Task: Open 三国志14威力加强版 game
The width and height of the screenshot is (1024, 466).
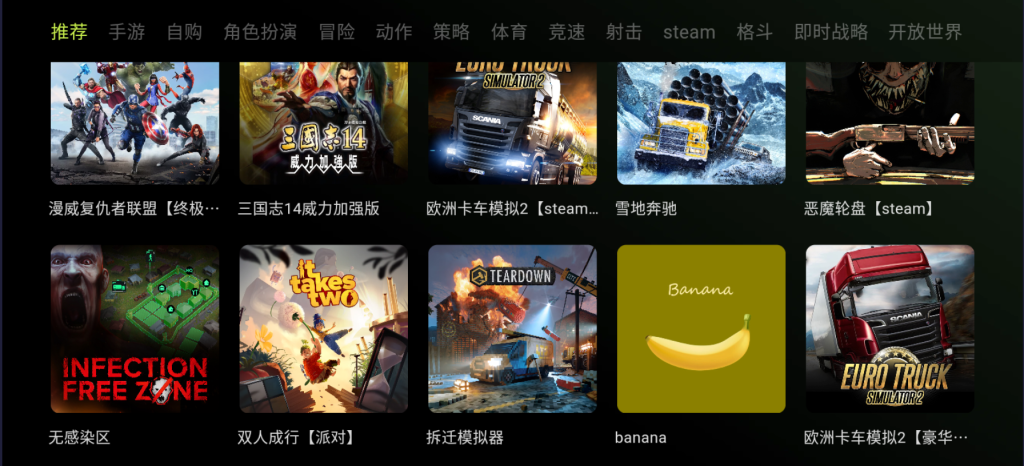Action: (x=323, y=123)
